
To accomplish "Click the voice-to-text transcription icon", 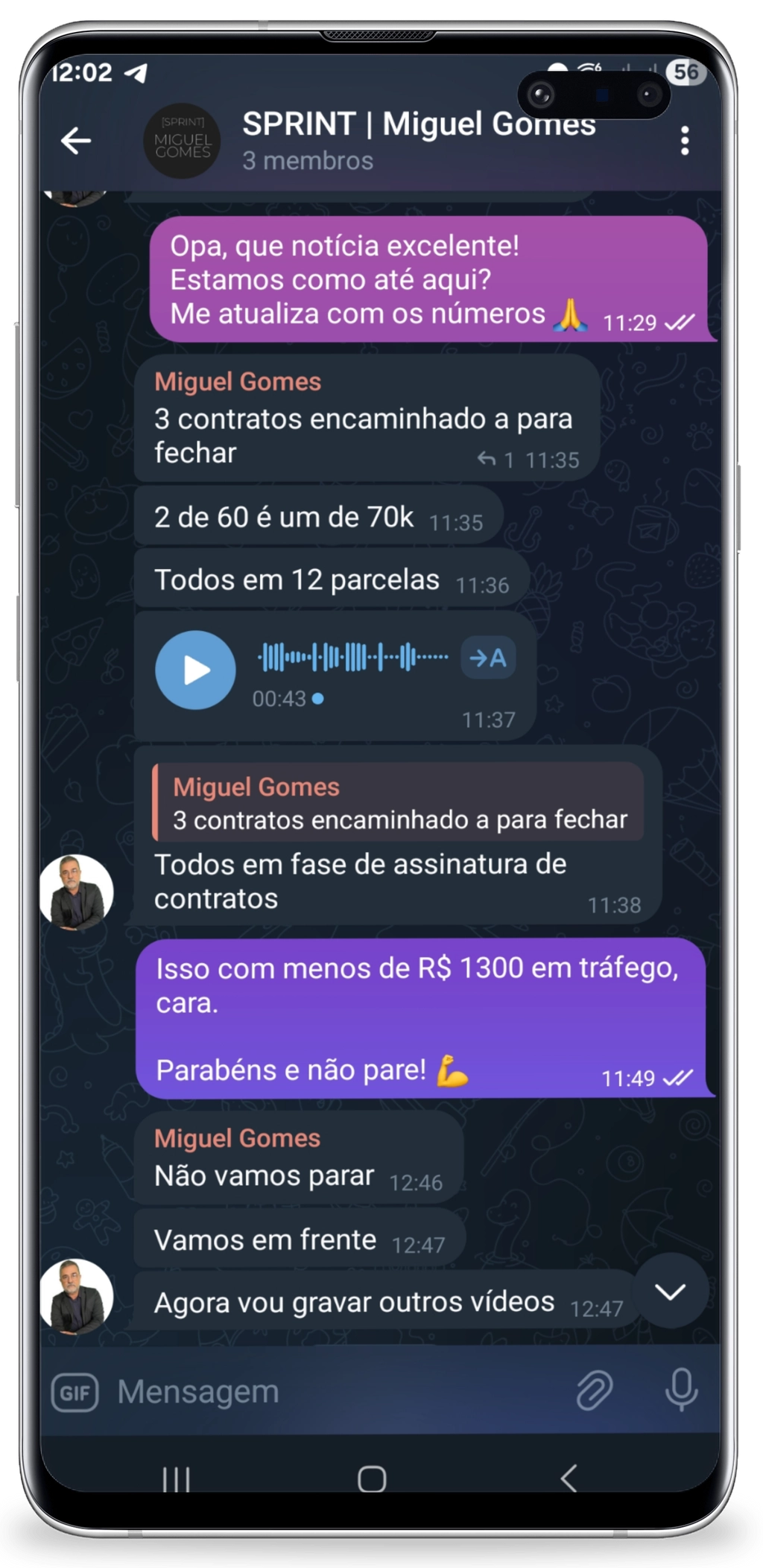I will coord(488,658).
